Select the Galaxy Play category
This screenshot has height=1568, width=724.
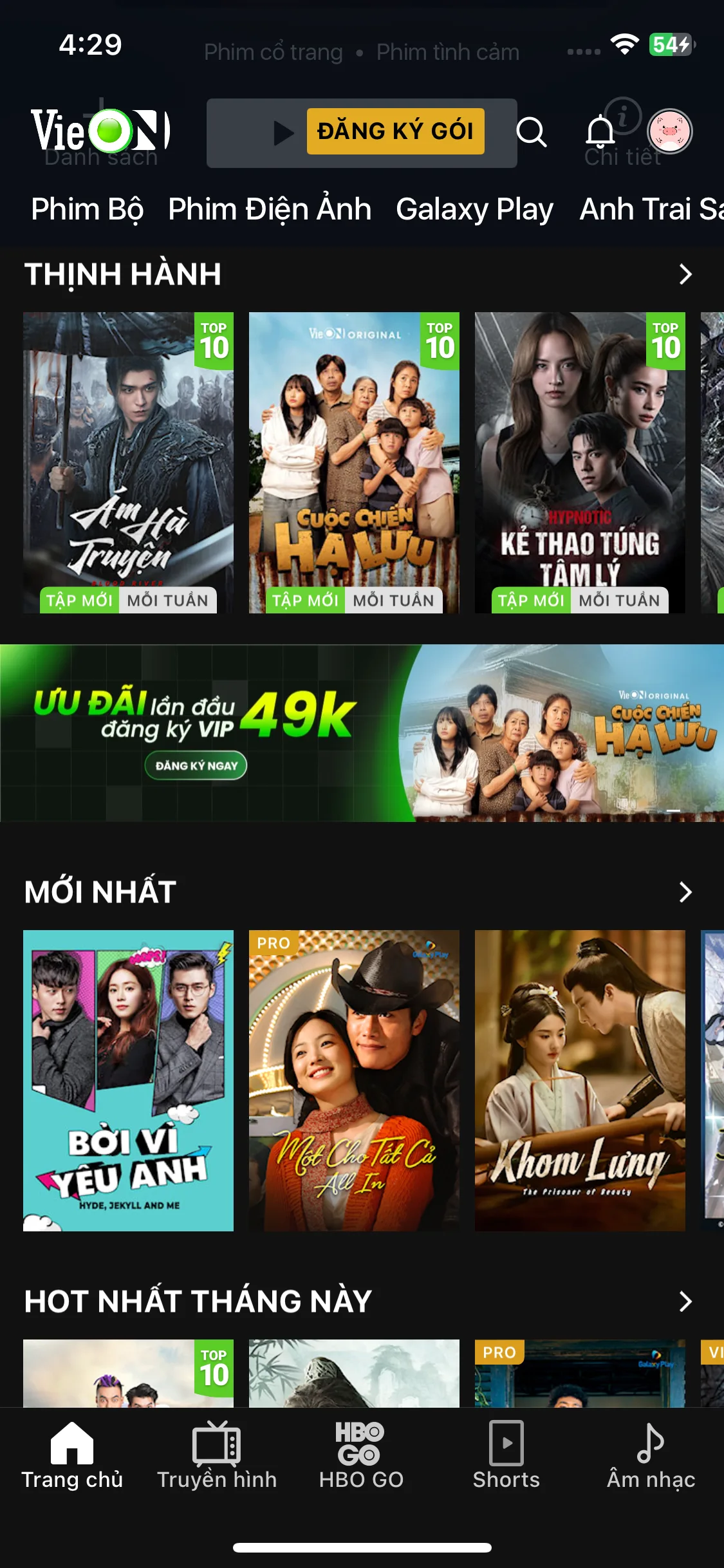pos(474,209)
